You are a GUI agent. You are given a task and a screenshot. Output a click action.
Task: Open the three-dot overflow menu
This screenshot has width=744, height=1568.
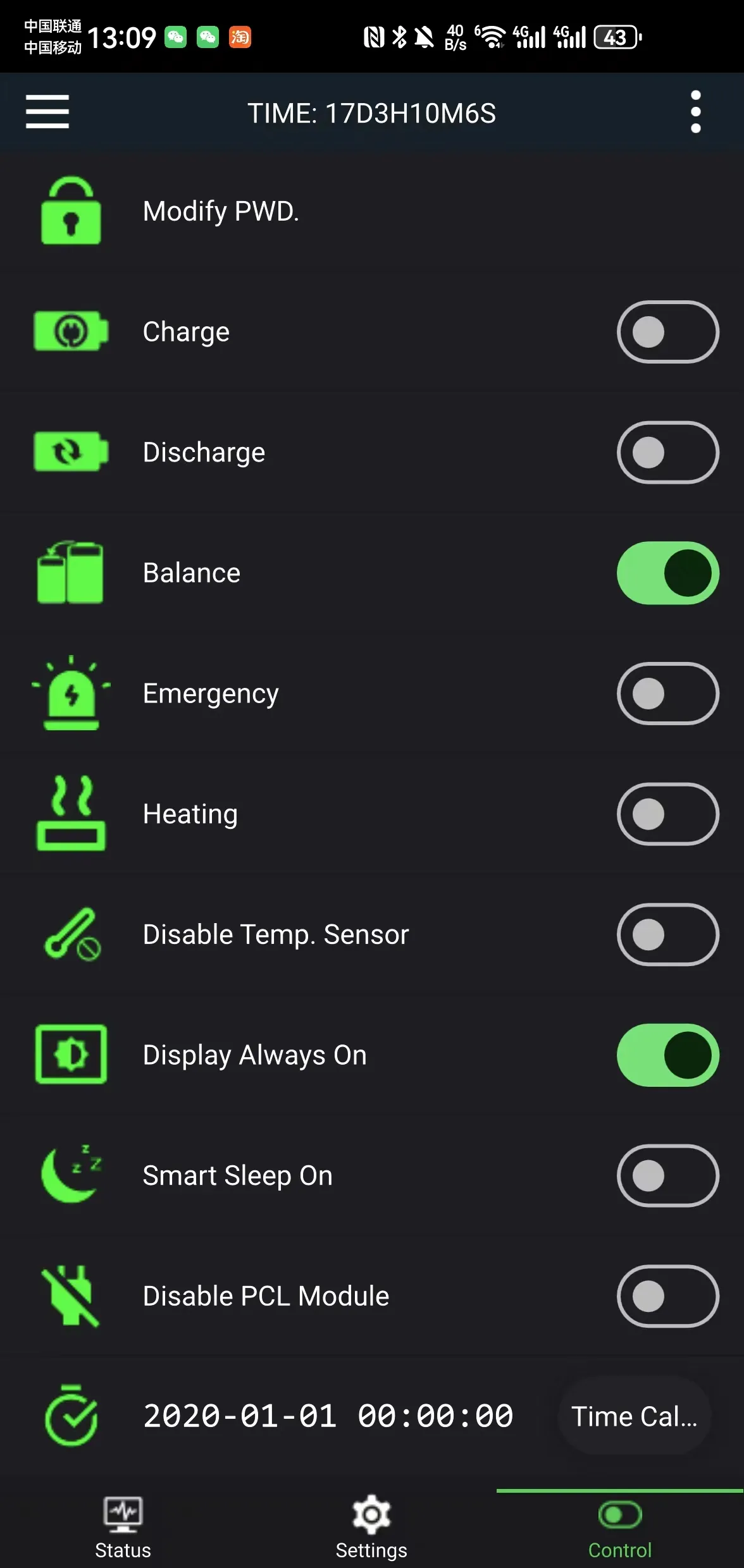[x=695, y=112]
